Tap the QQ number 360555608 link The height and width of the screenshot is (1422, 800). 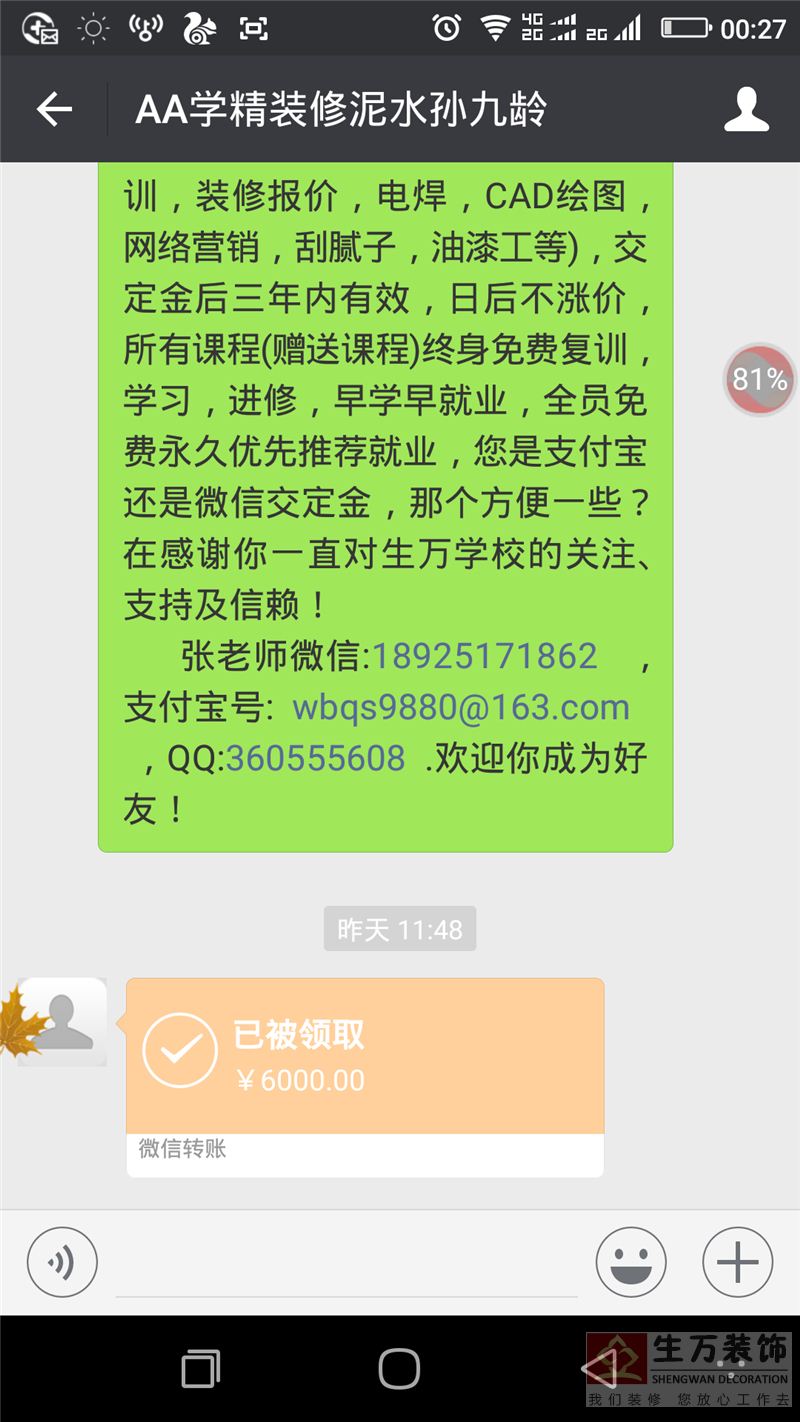pos(316,758)
